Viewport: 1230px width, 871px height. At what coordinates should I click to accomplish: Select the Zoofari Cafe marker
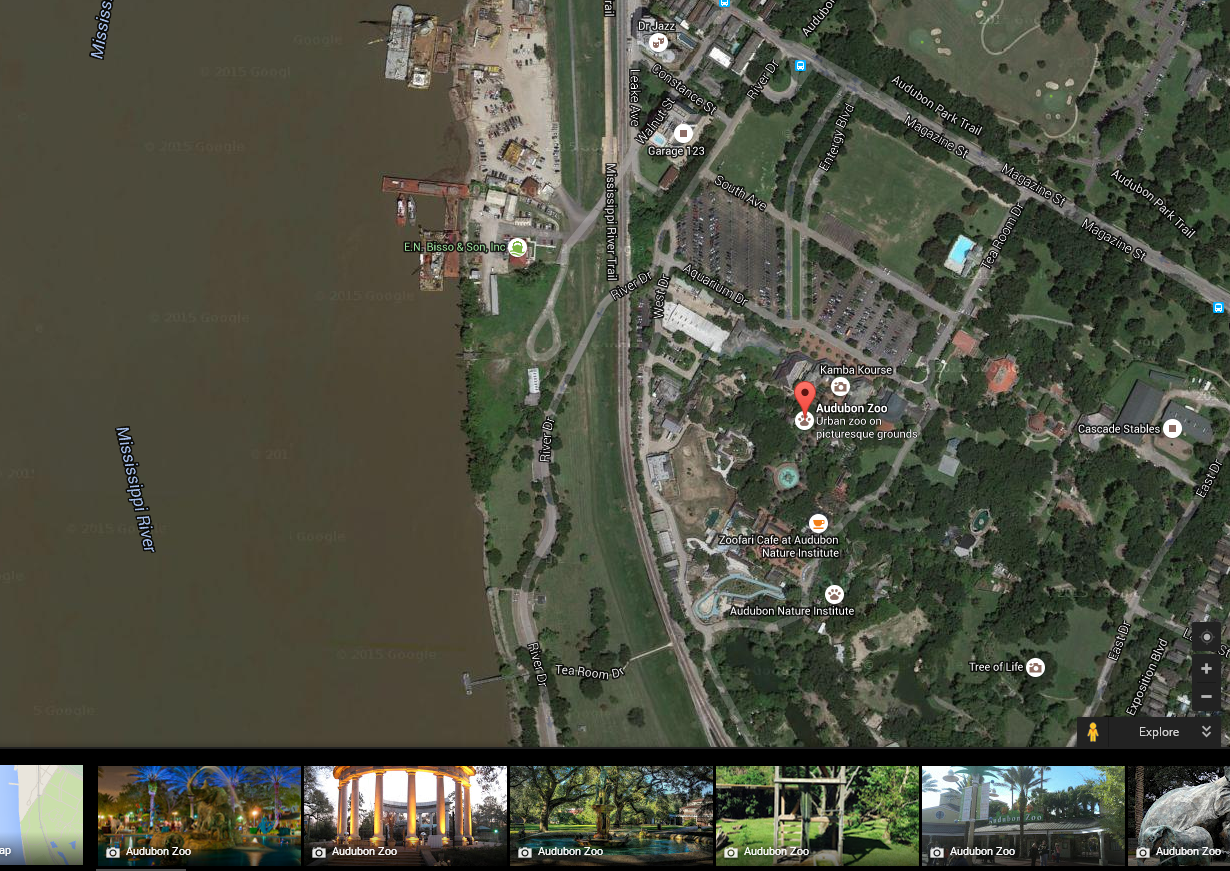click(818, 523)
